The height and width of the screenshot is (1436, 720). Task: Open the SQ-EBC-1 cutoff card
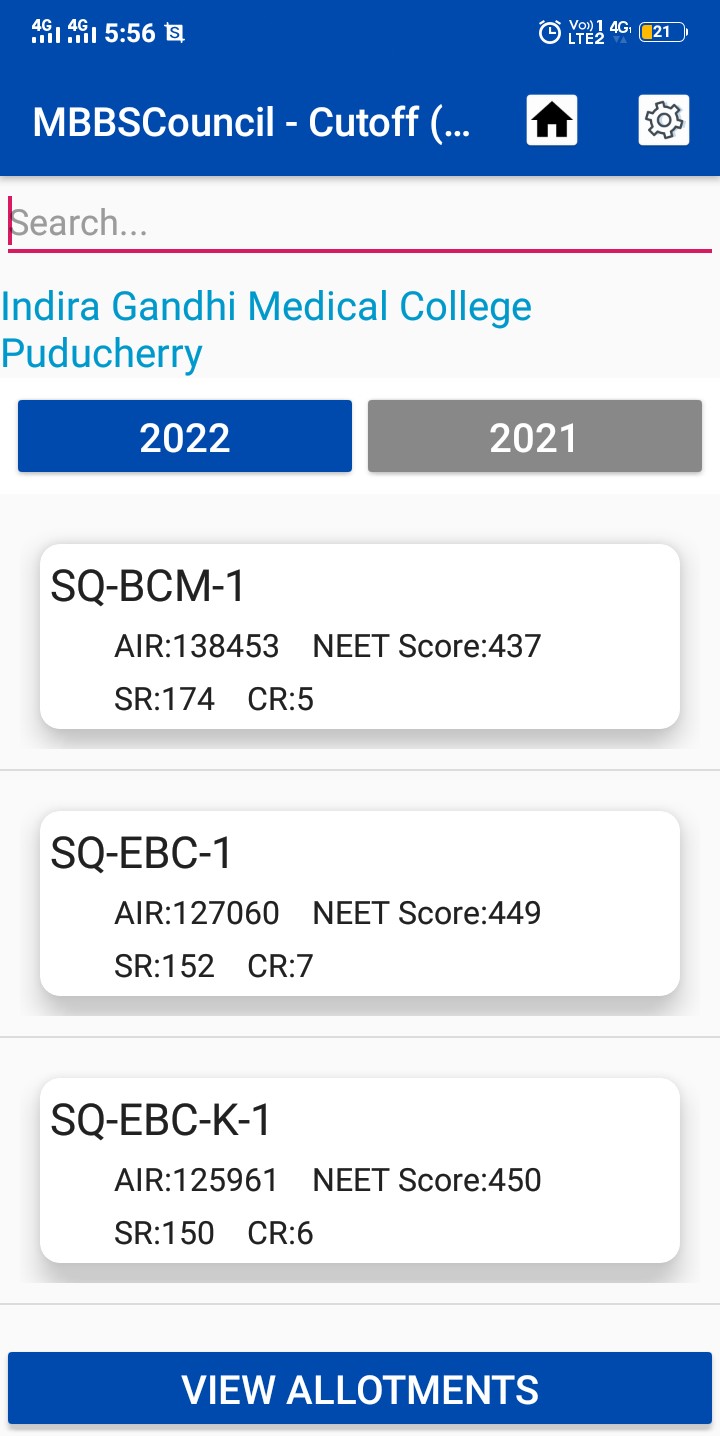point(360,903)
